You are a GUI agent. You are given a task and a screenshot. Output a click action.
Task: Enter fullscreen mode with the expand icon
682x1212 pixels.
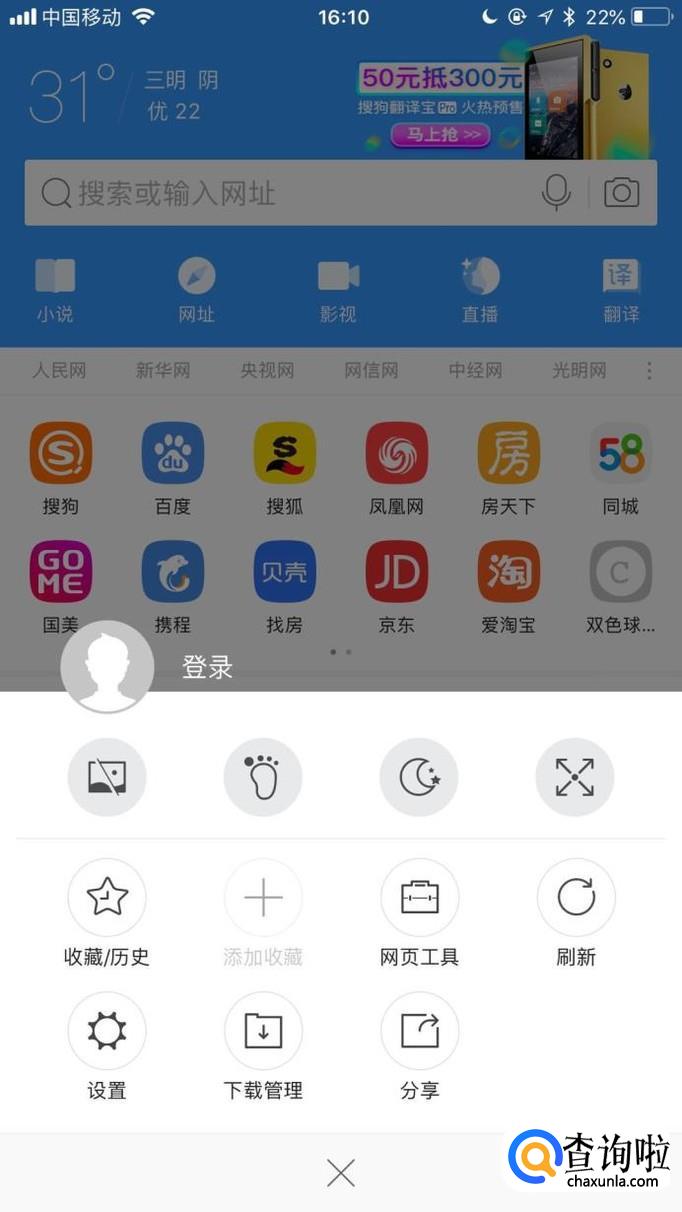pyautogui.click(x=575, y=777)
